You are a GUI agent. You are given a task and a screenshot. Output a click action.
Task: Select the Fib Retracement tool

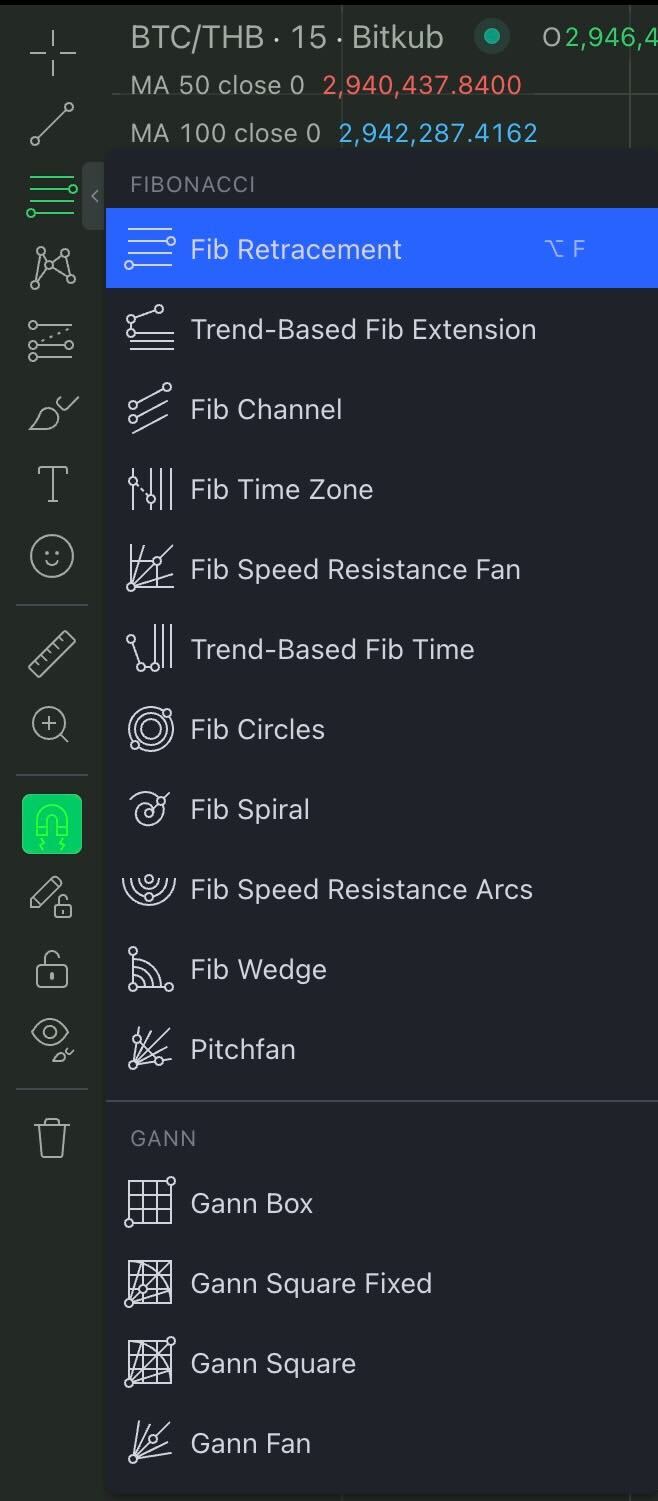[x=295, y=249]
